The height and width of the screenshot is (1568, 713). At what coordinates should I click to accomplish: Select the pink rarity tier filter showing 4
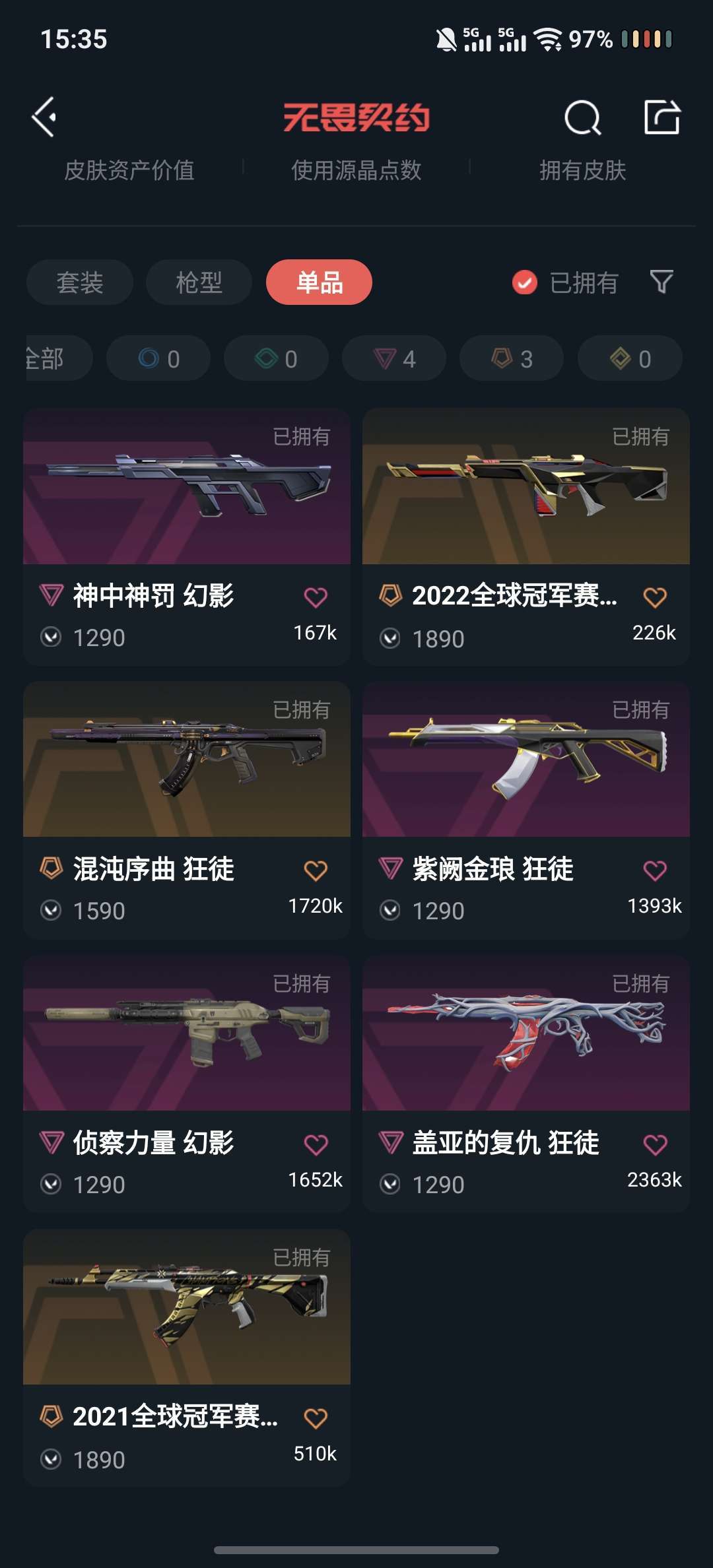393,358
